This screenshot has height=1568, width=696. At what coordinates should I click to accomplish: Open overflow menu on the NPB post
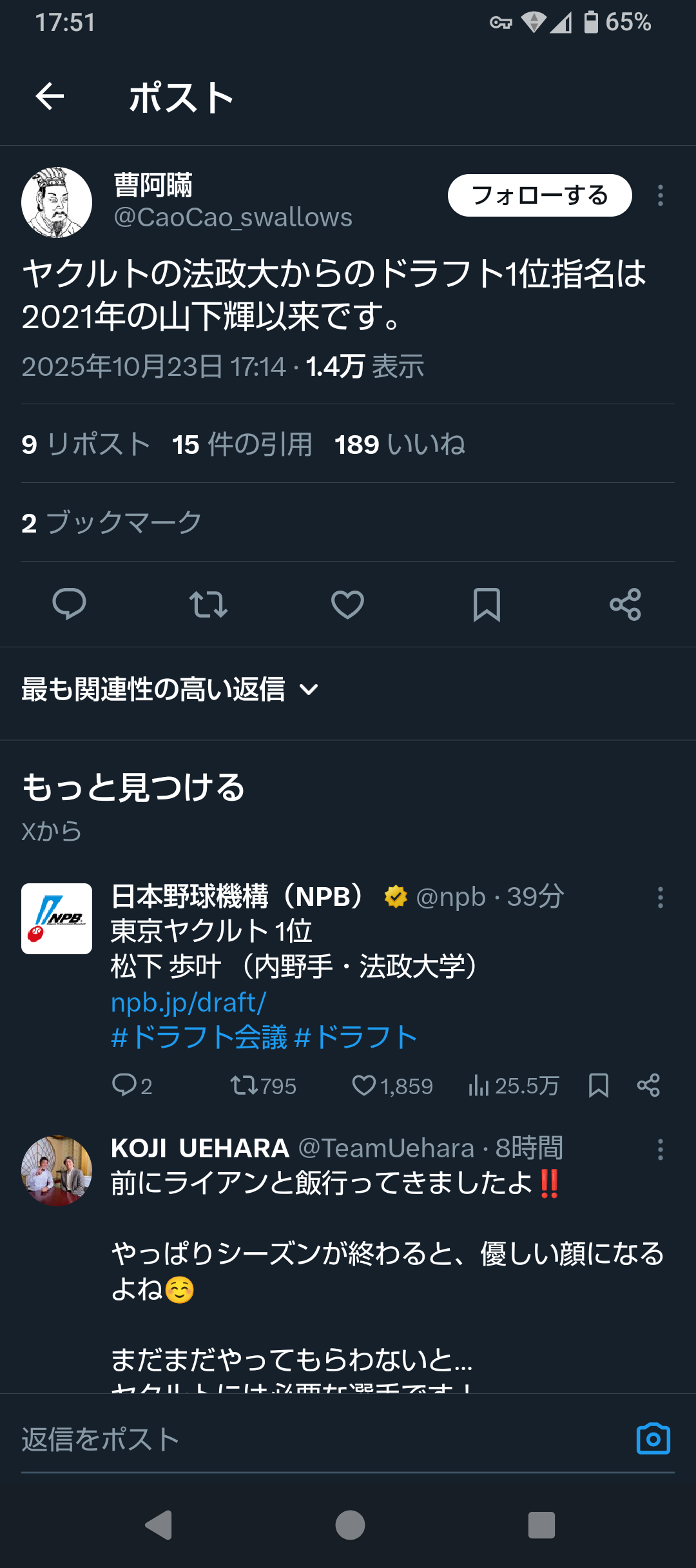click(660, 897)
